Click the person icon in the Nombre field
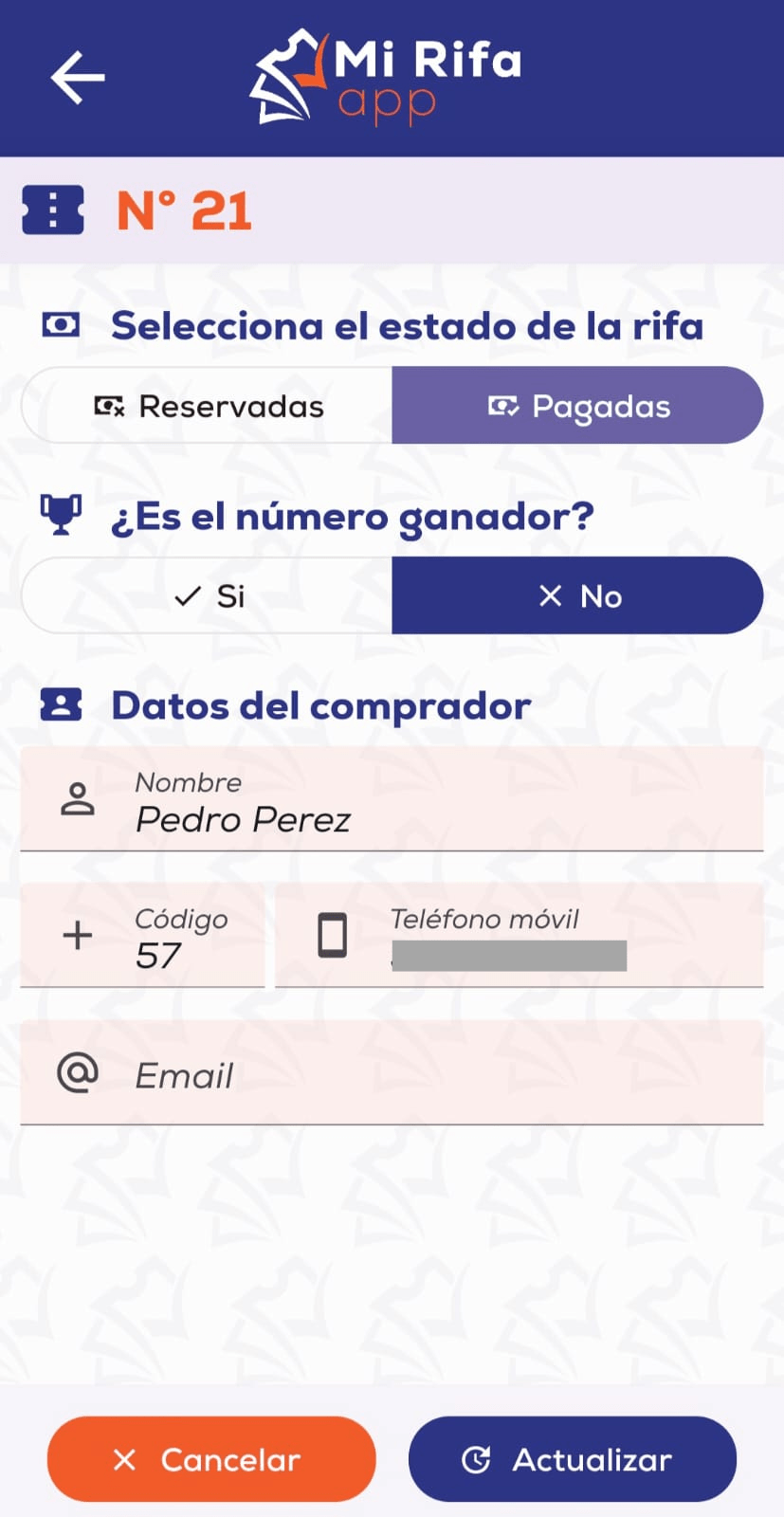The height and width of the screenshot is (1517, 784). 79,799
